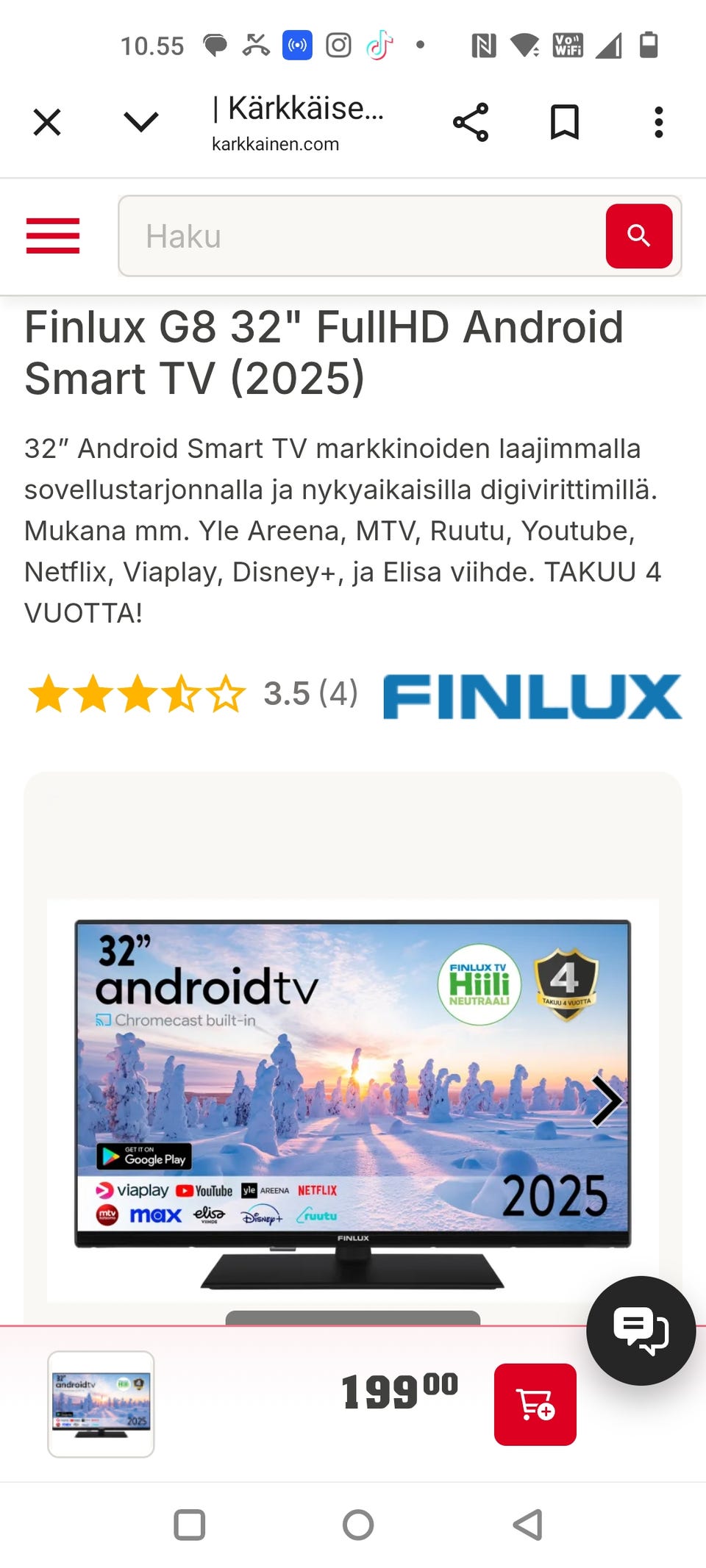This screenshot has width=706, height=1568.
Task: Go back with the system back button
Action: click(527, 1525)
